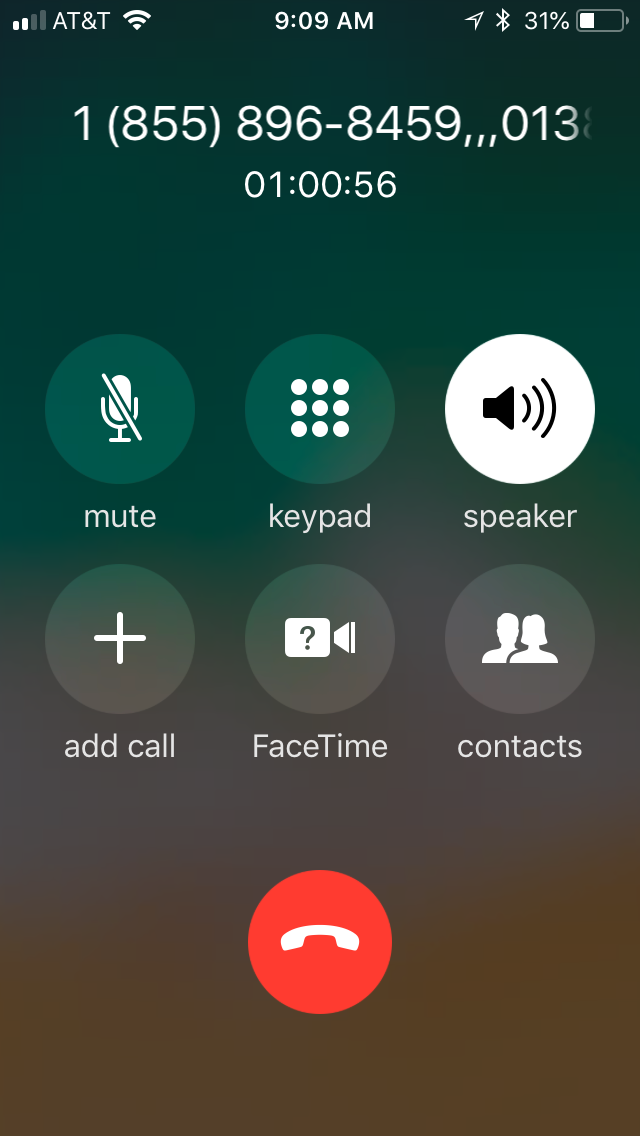Open the contacts list

520,638
